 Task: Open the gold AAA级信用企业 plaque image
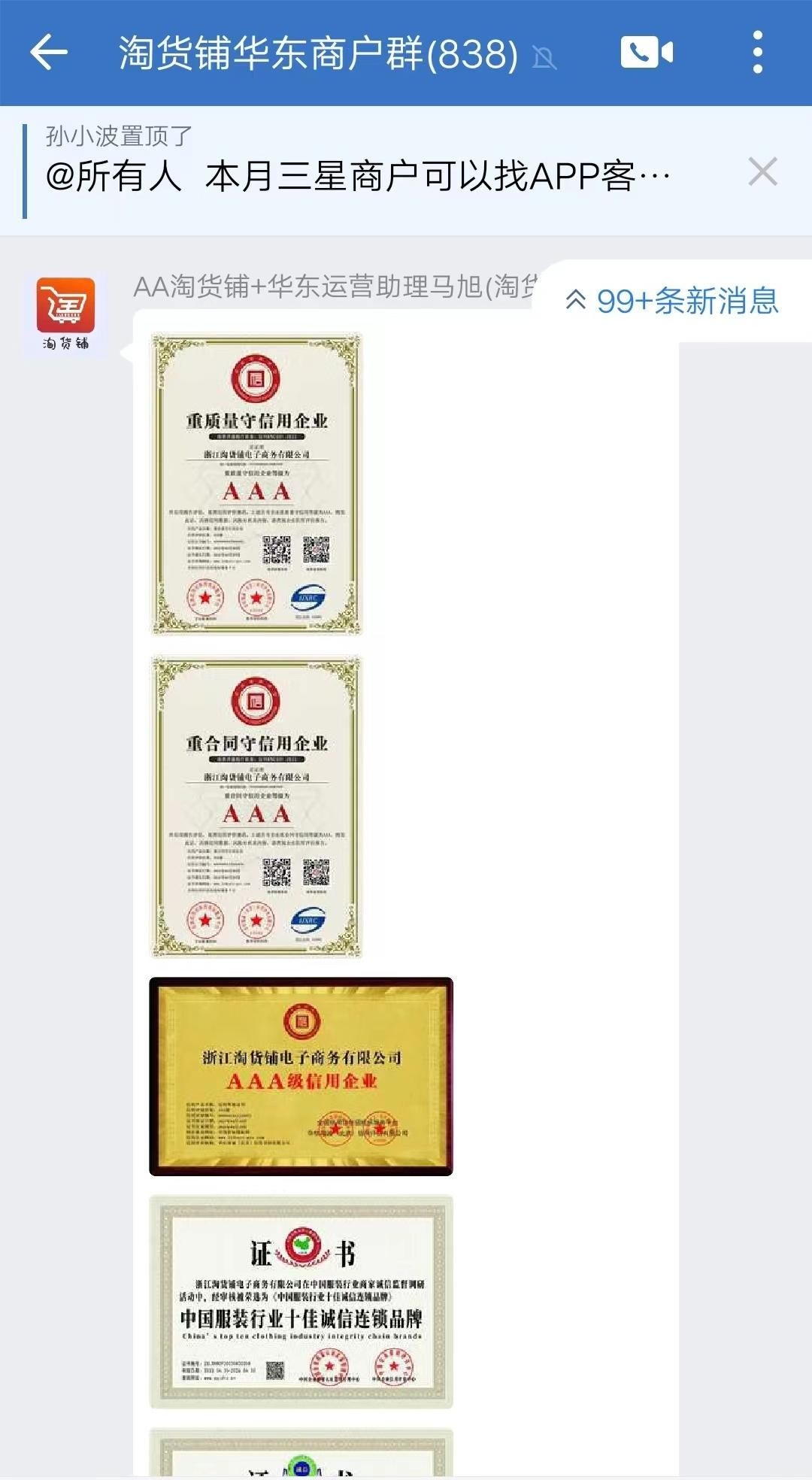coord(301,1076)
